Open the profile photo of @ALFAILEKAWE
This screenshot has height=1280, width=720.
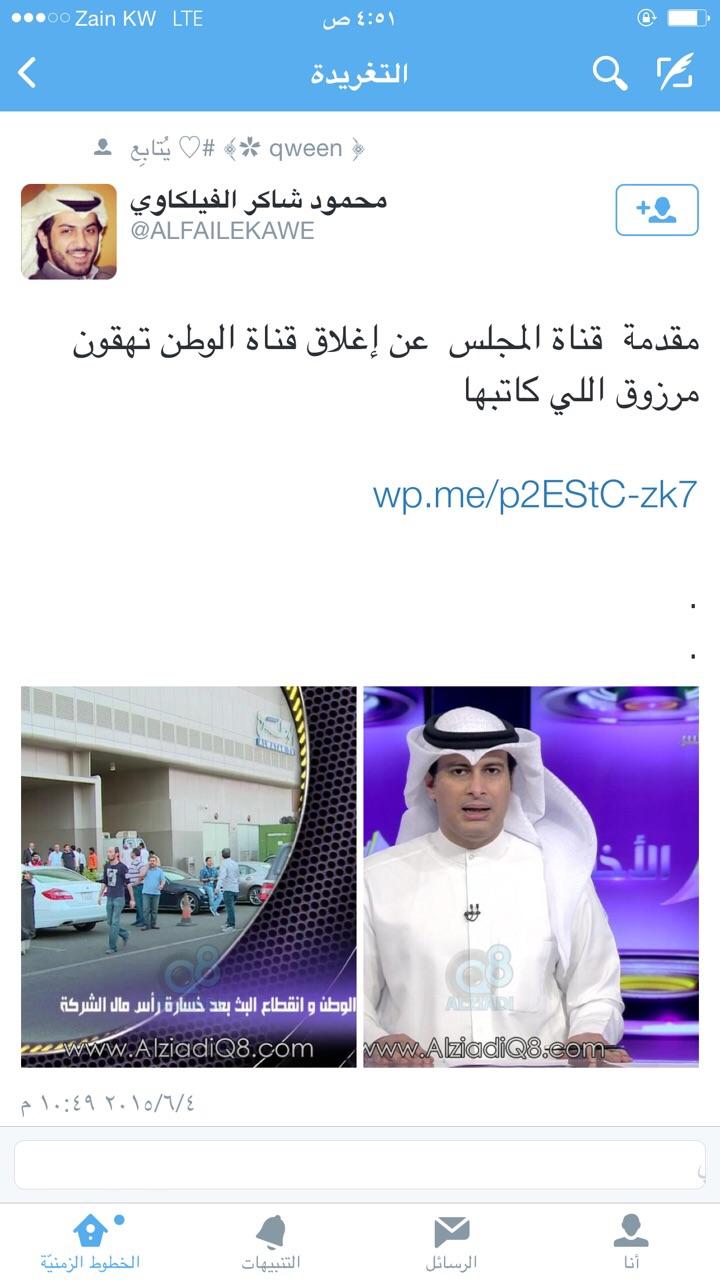point(69,231)
